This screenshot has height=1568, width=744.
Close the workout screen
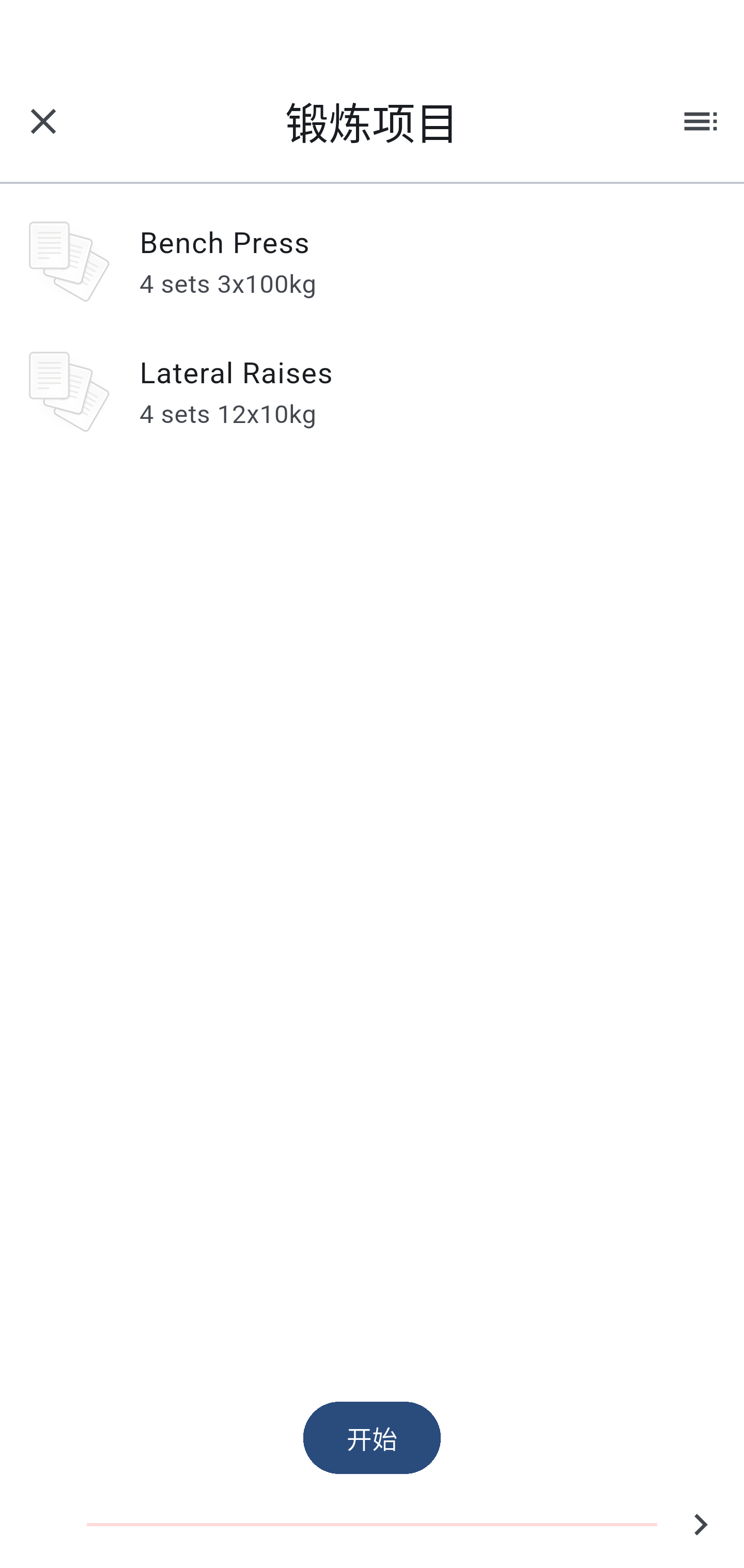pos(43,122)
